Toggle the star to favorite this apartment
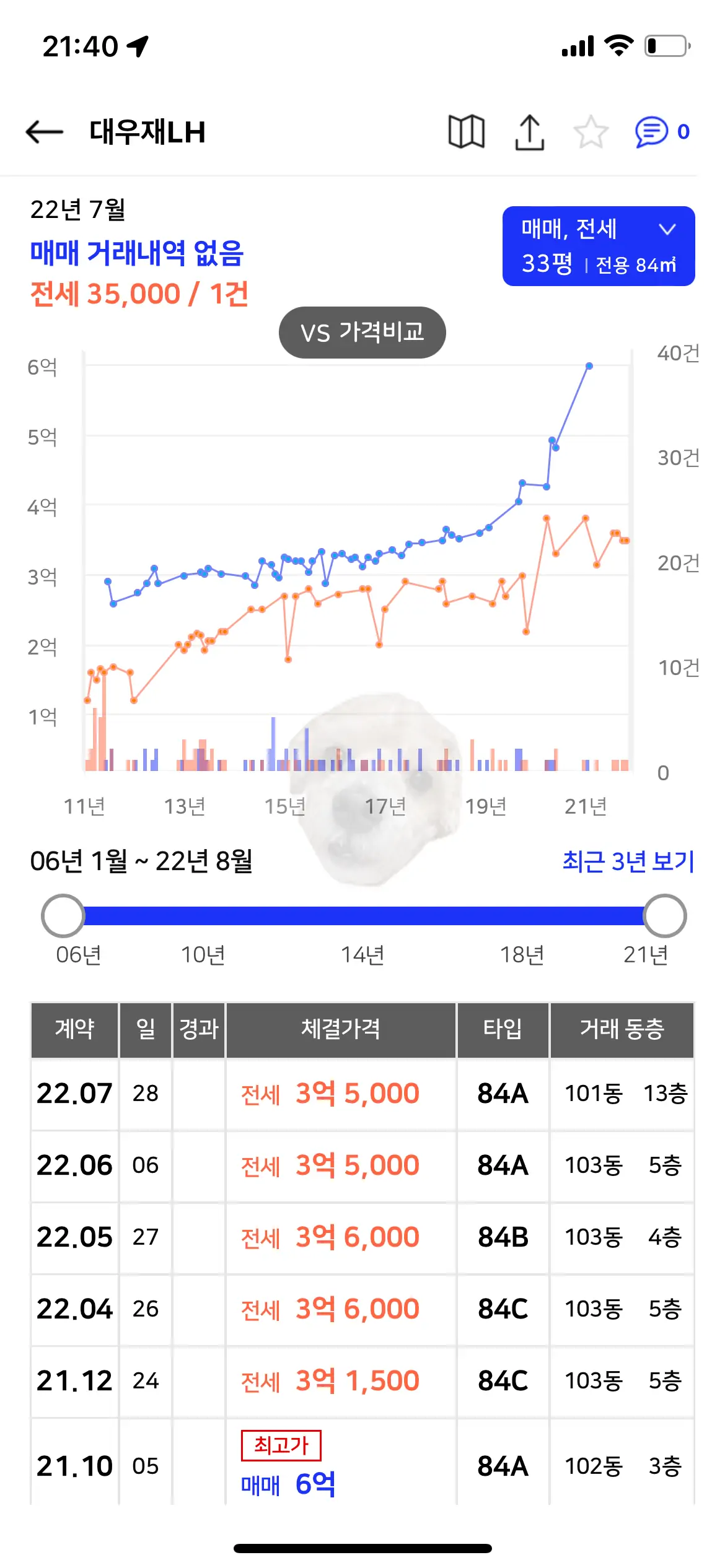 589,132
